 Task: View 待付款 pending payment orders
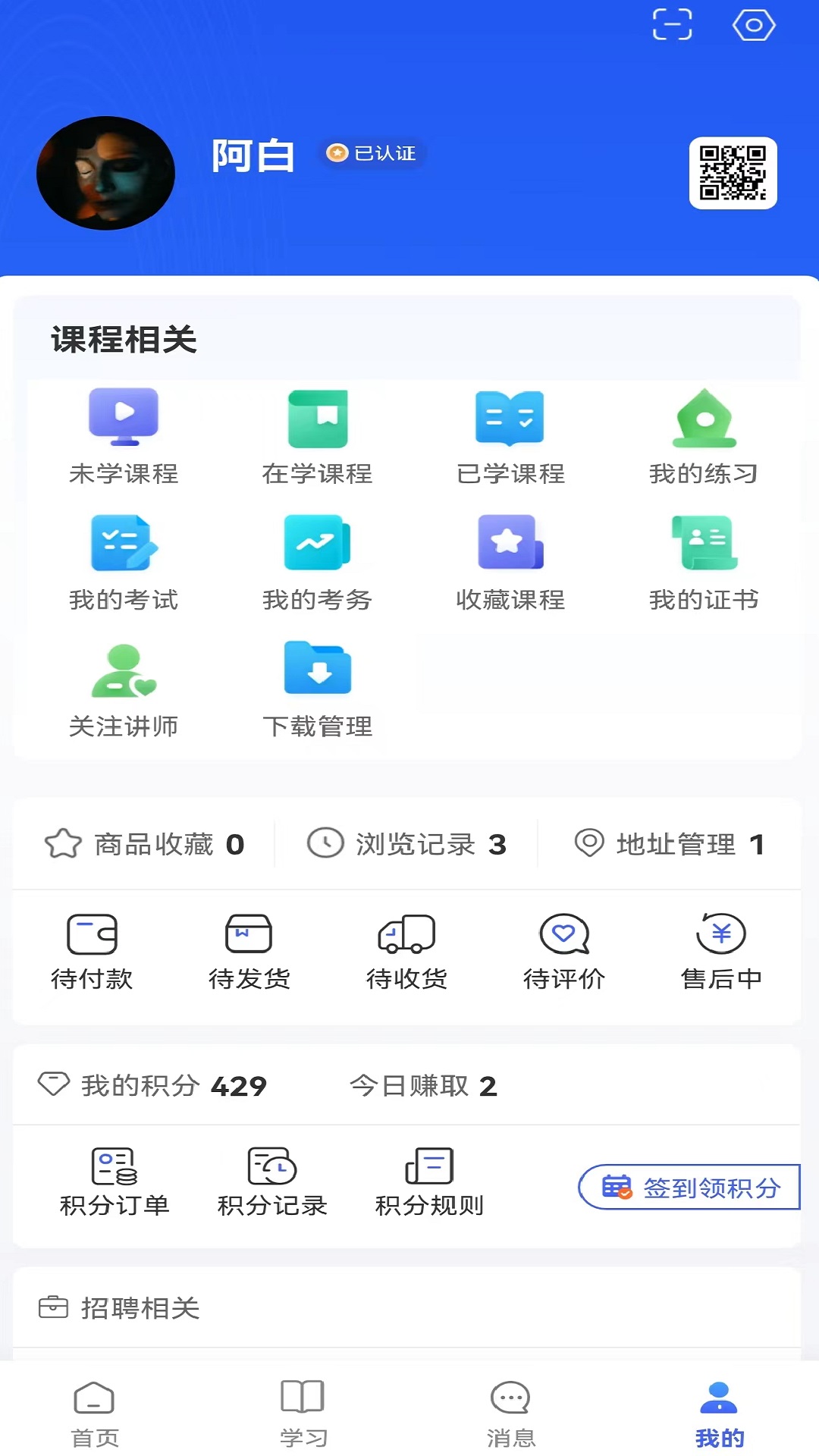click(92, 952)
